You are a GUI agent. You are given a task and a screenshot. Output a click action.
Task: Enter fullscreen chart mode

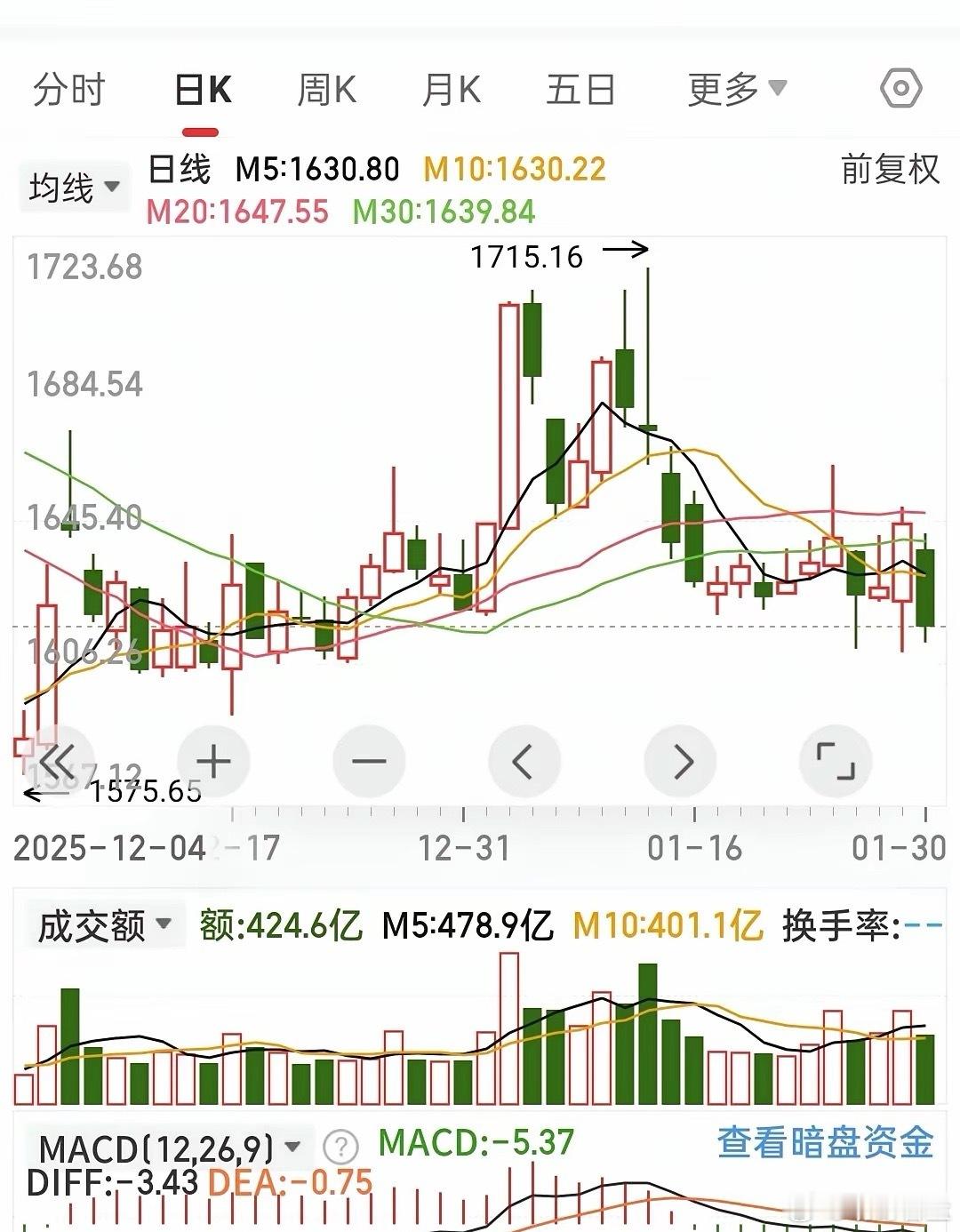coord(836,762)
